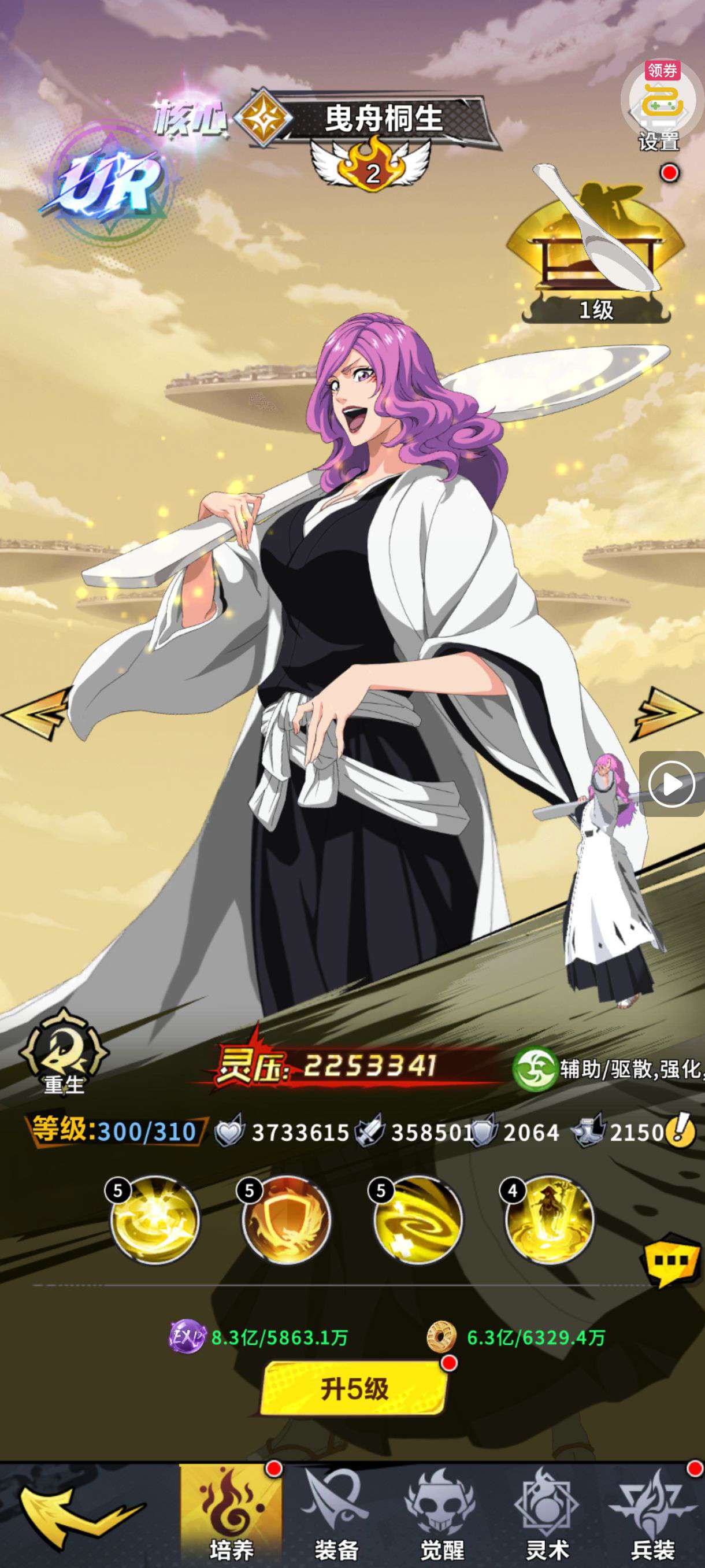View the phoenix shield skill icon
Viewport: 705px width, 1568px height.
click(x=286, y=1219)
